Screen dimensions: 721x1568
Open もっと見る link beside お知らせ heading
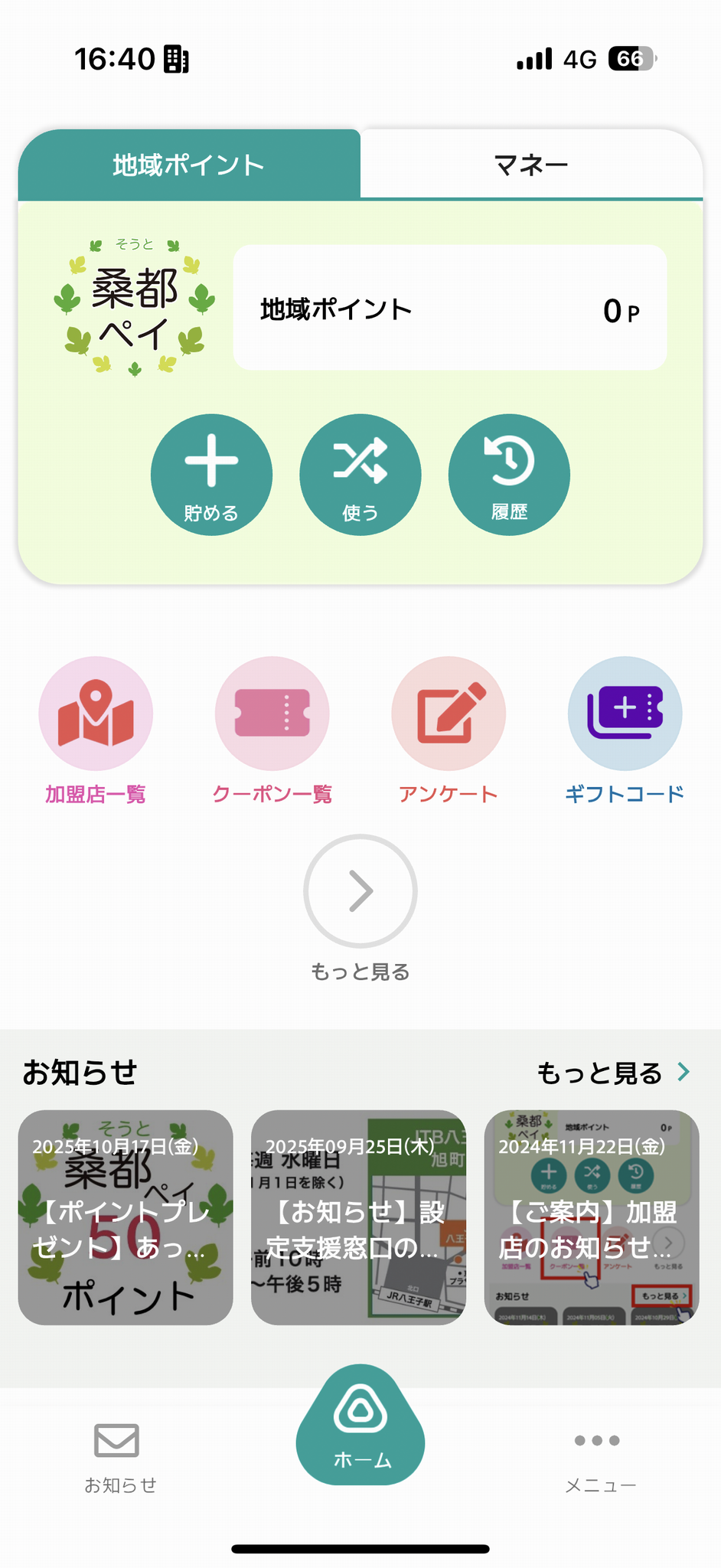click(x=613, y=1073)
